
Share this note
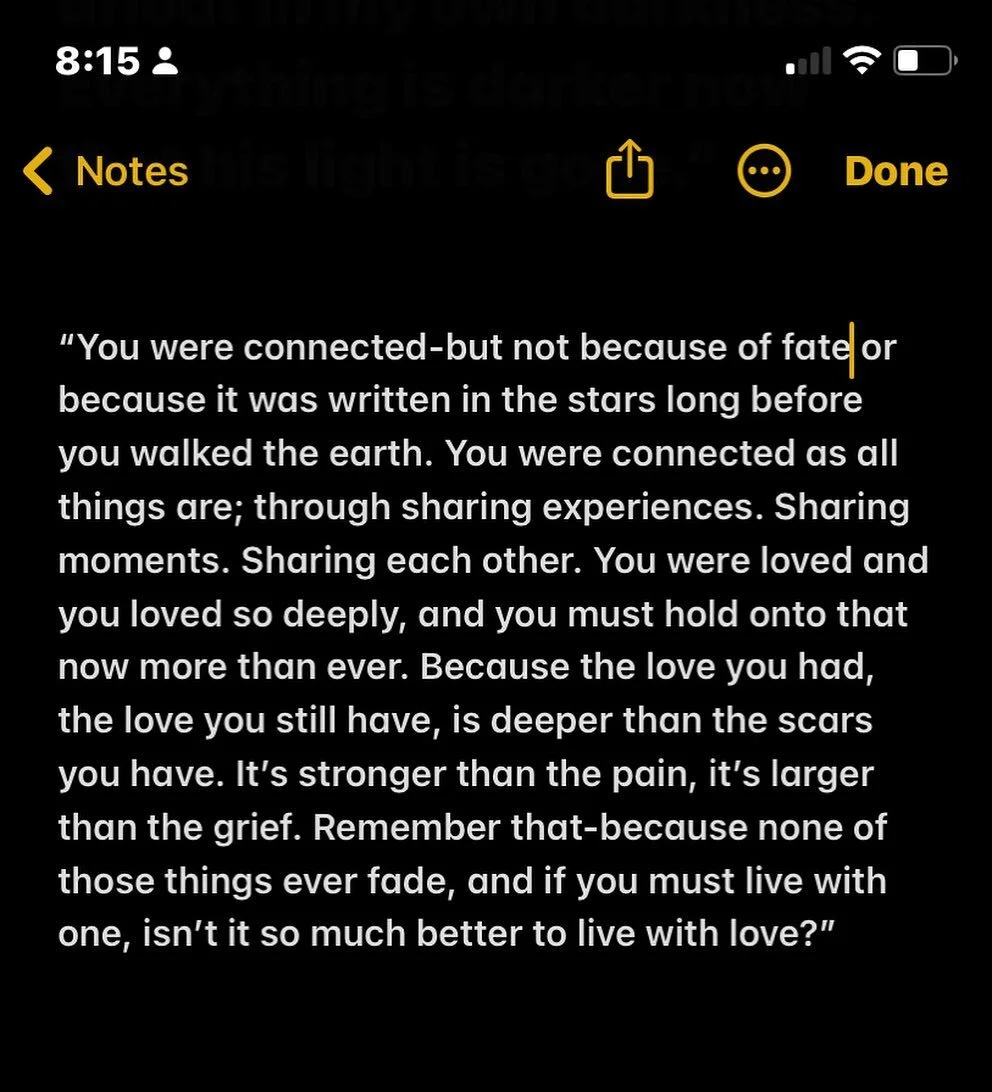(629, 172)
